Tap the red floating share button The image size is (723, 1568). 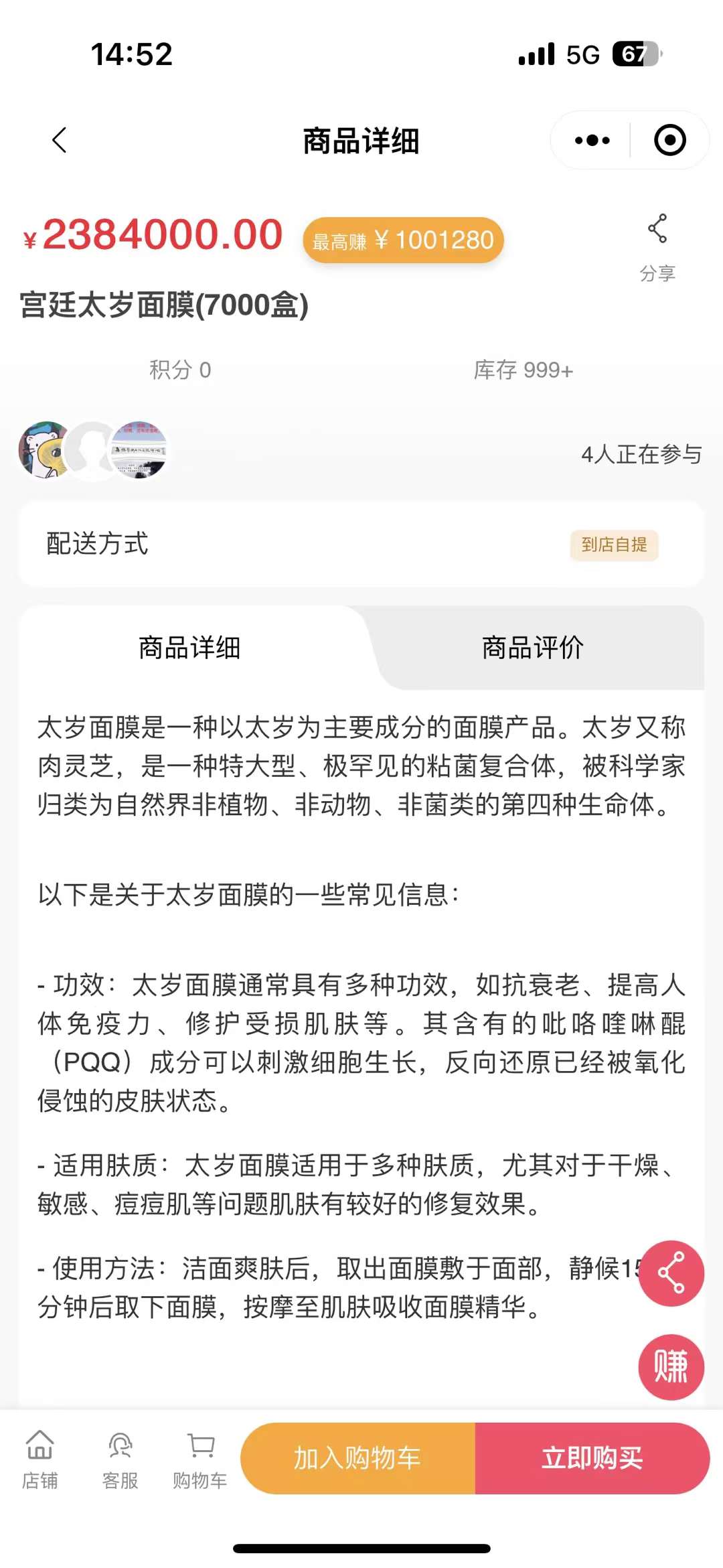671,1273
